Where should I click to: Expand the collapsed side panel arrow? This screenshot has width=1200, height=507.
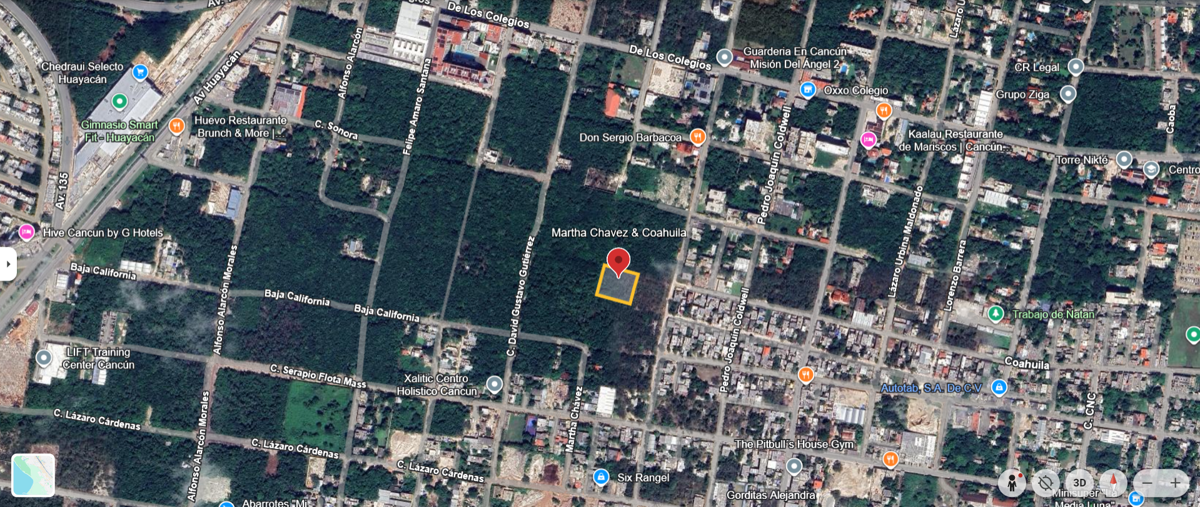click(x=7, y=265)
